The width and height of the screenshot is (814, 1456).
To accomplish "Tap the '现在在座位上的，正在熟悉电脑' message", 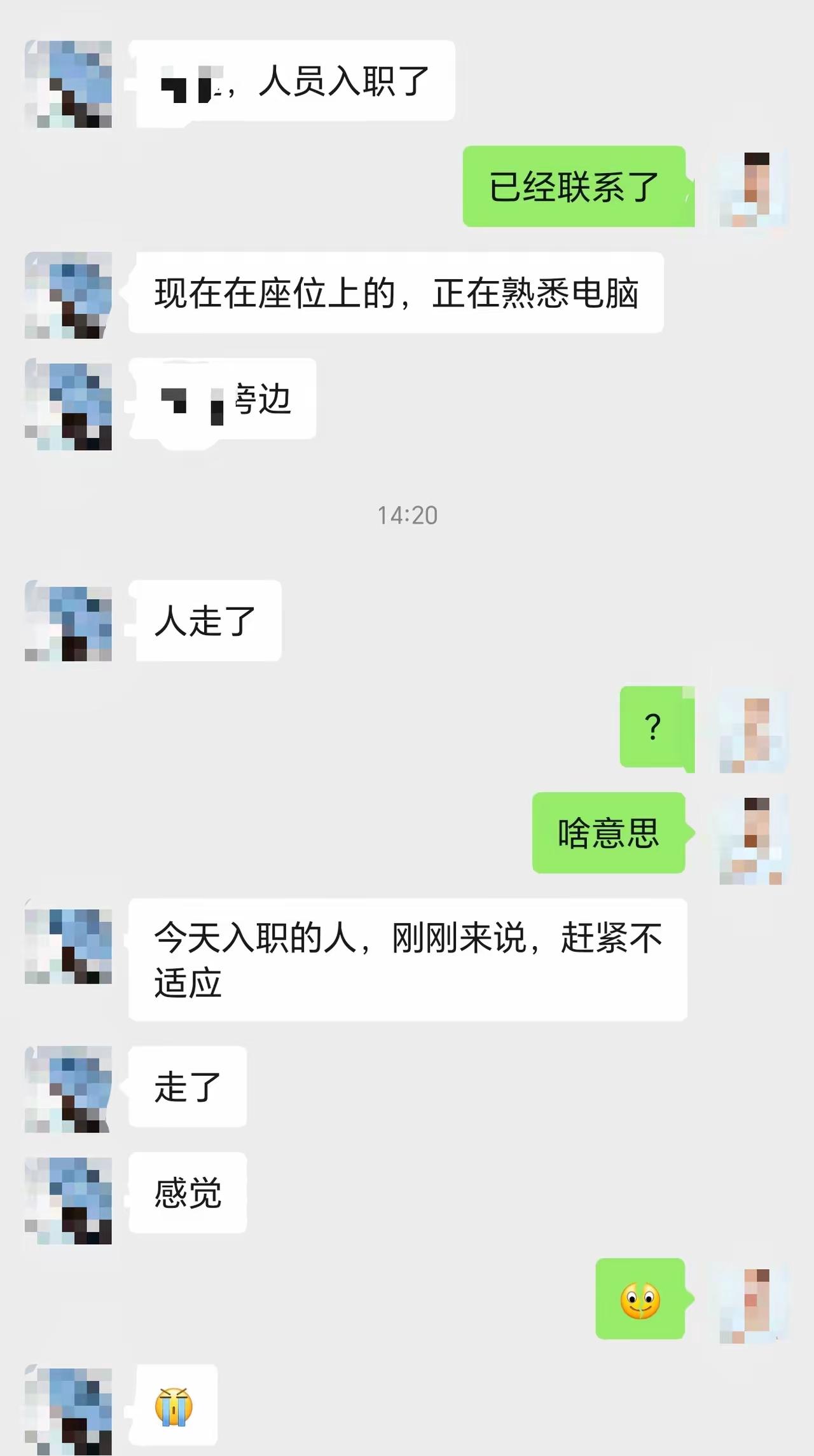I will [394, 292].
